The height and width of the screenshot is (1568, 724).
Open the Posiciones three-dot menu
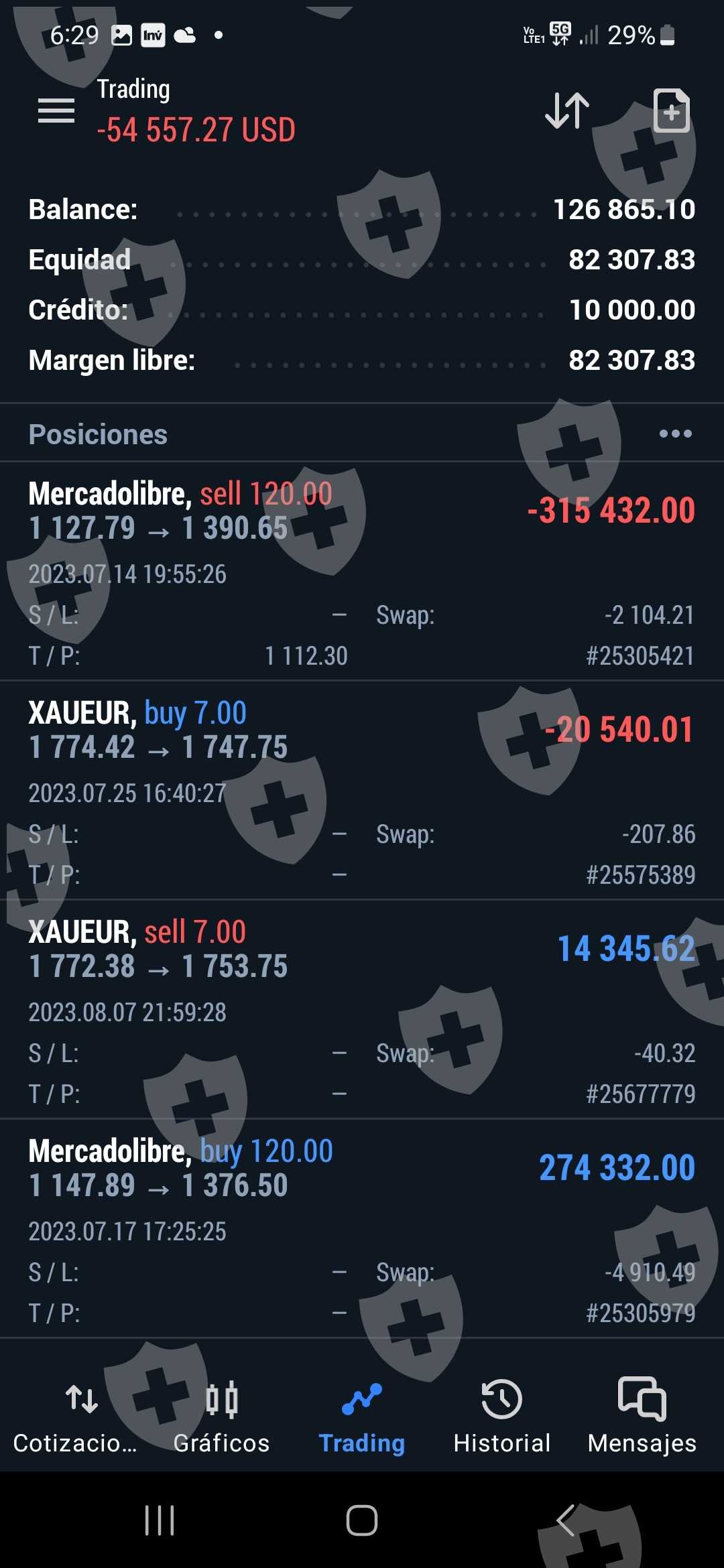click(675, 434)
